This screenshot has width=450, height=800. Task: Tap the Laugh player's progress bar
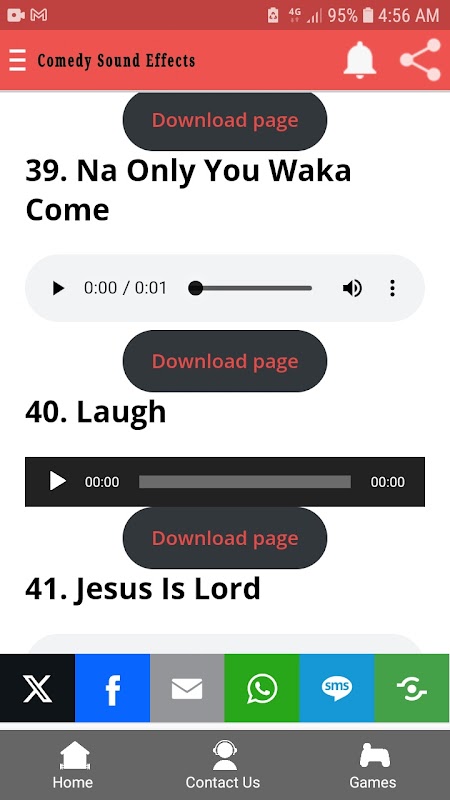click(245, 482)
